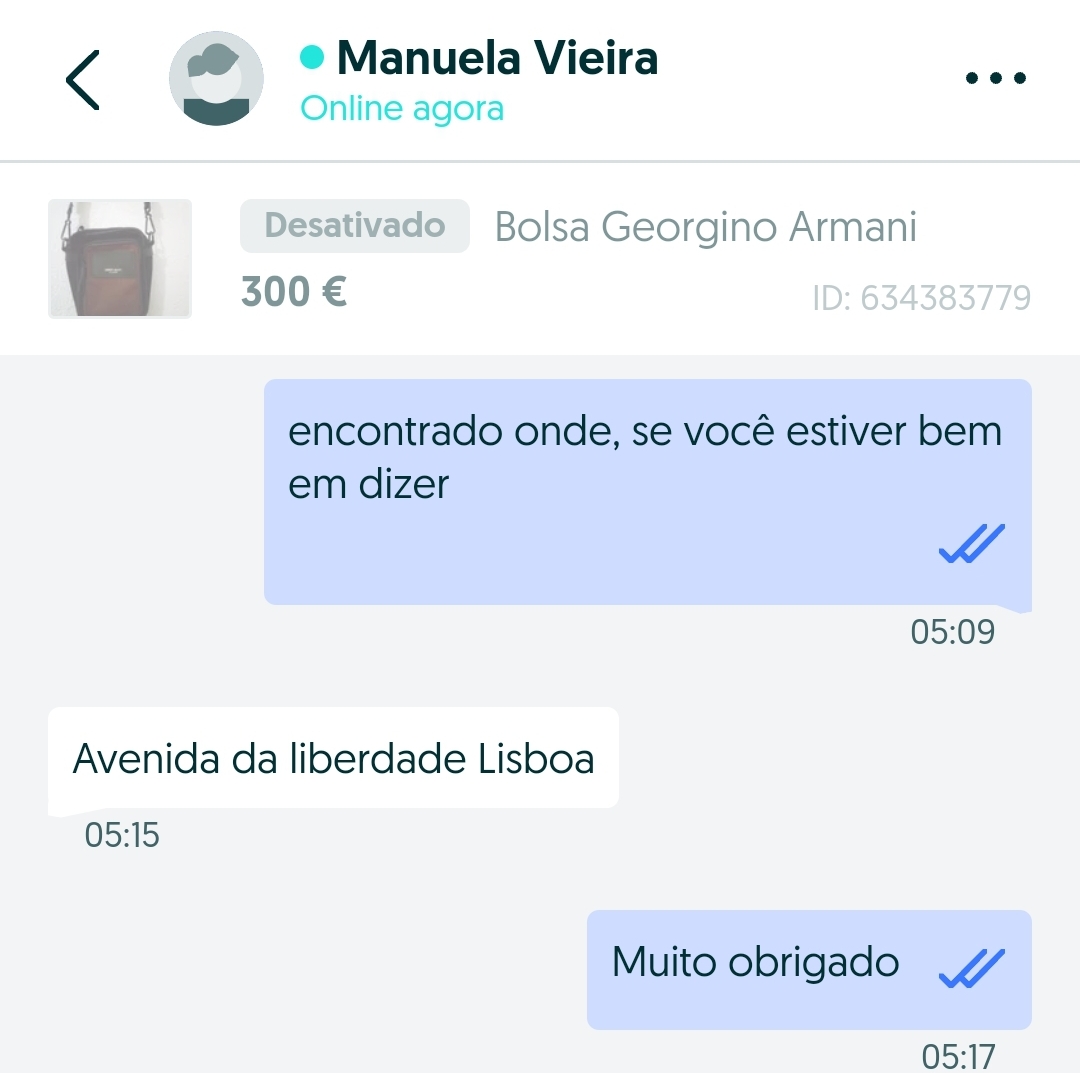Open the three-dot overflow menu
The height and width of the screenshot is (1073, 1080).
tap(996, 78)
